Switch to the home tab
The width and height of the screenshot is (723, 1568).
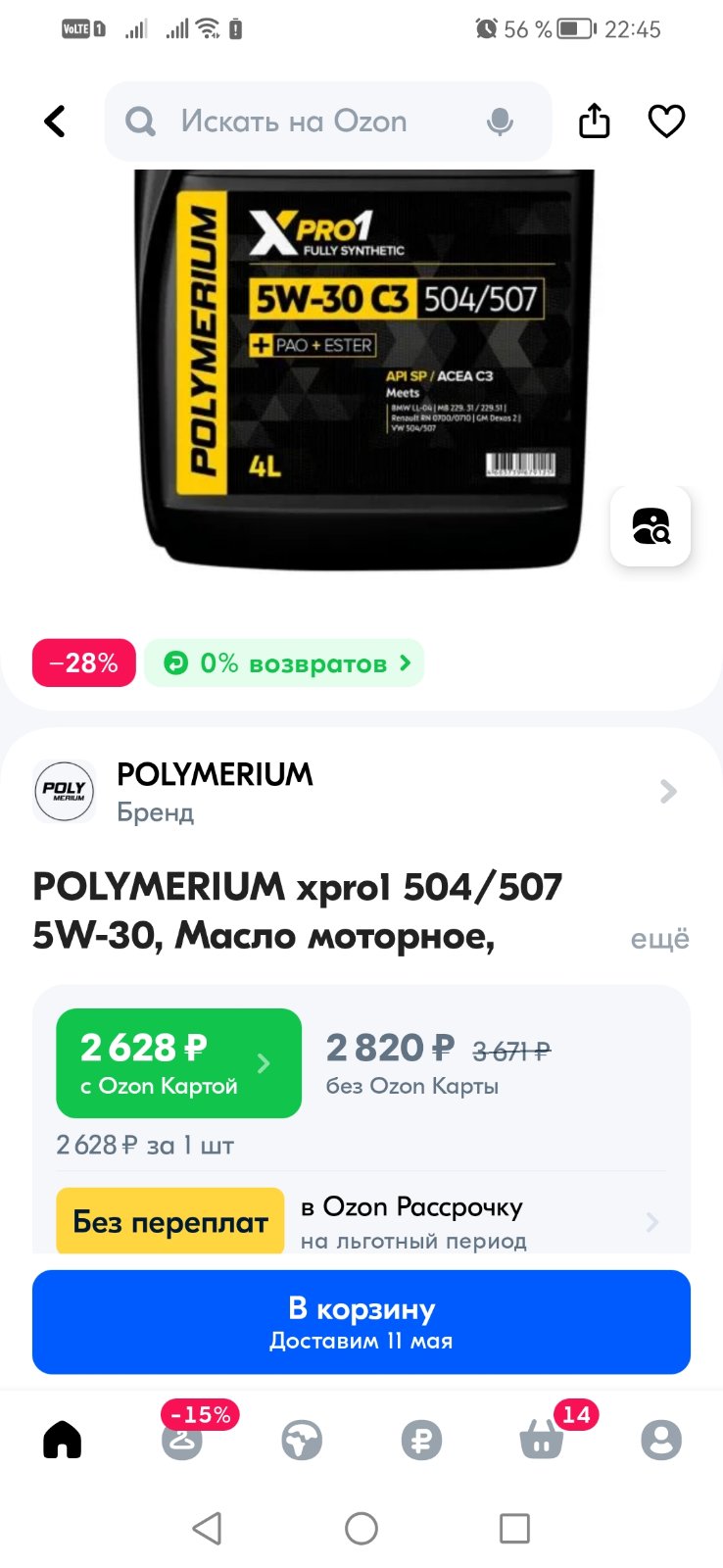[x=62, y=1440]
